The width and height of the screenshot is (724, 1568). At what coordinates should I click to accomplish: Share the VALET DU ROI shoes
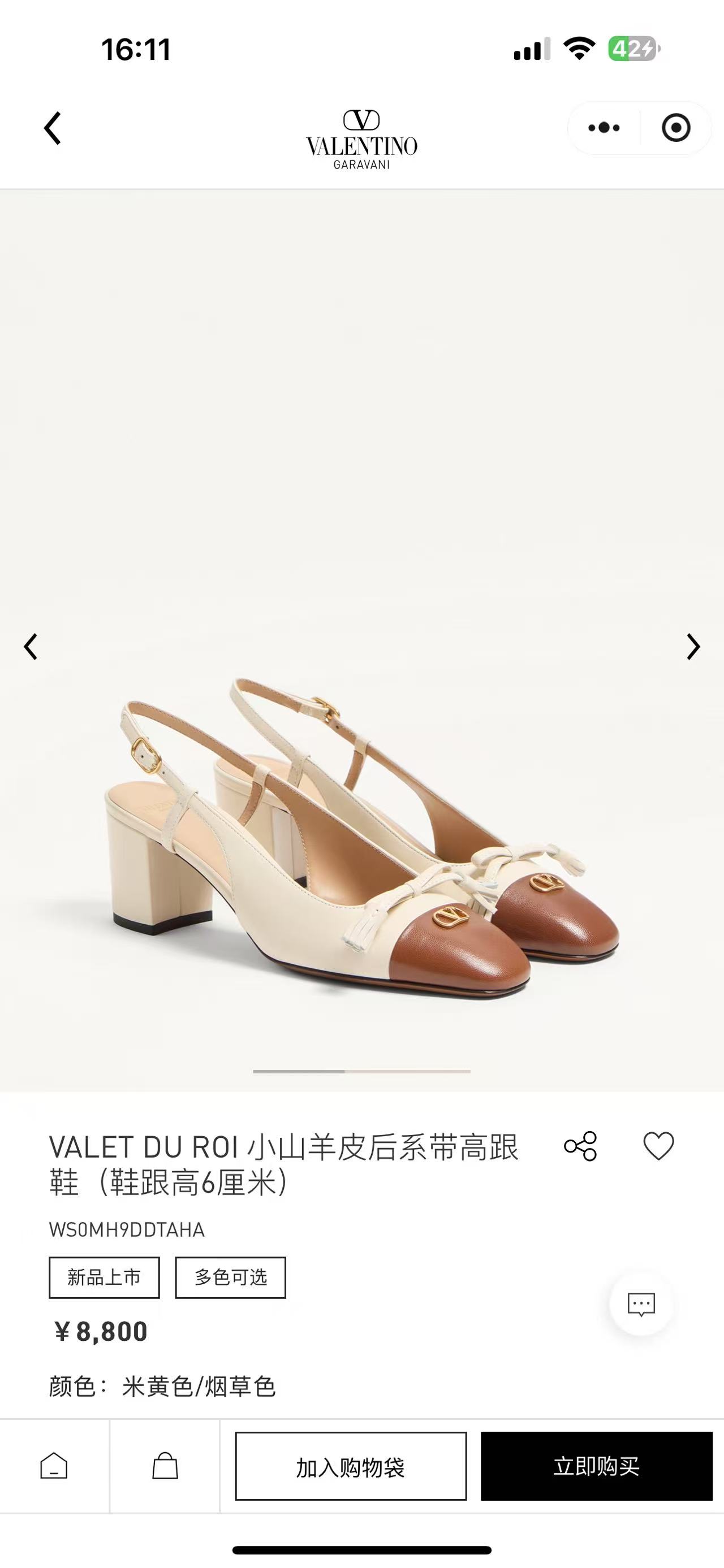pyautogui.click(x=580, y=1146)
